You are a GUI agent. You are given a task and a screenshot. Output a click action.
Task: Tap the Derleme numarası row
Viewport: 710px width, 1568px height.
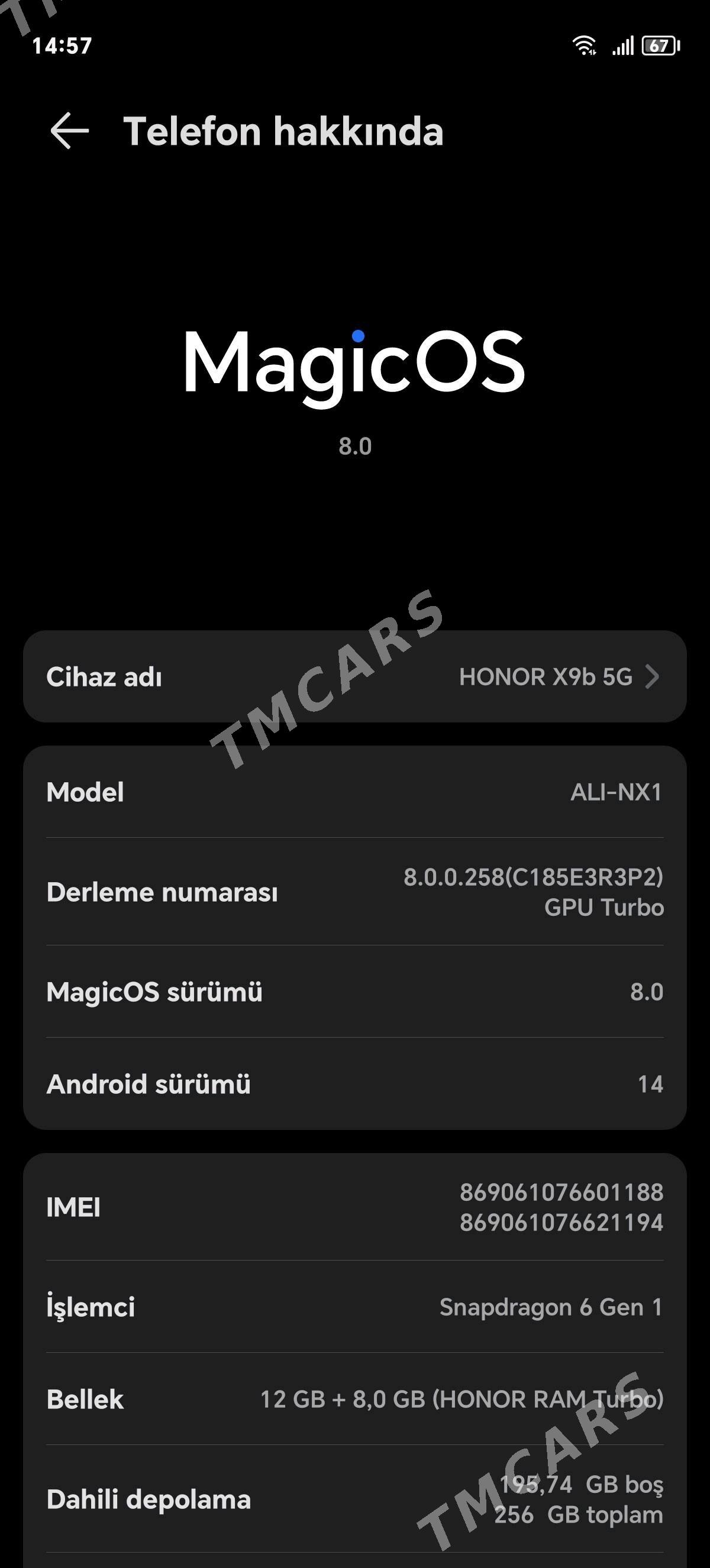(x=355, y=892)
